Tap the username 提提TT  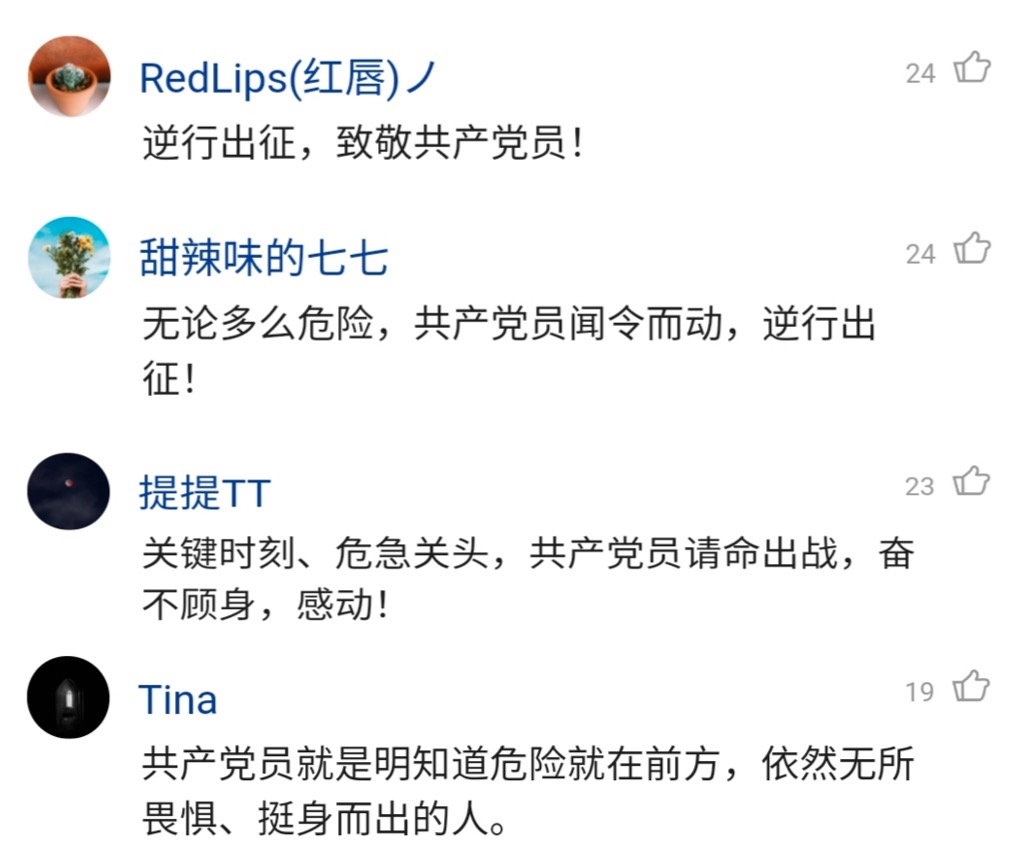coord(205,492)
